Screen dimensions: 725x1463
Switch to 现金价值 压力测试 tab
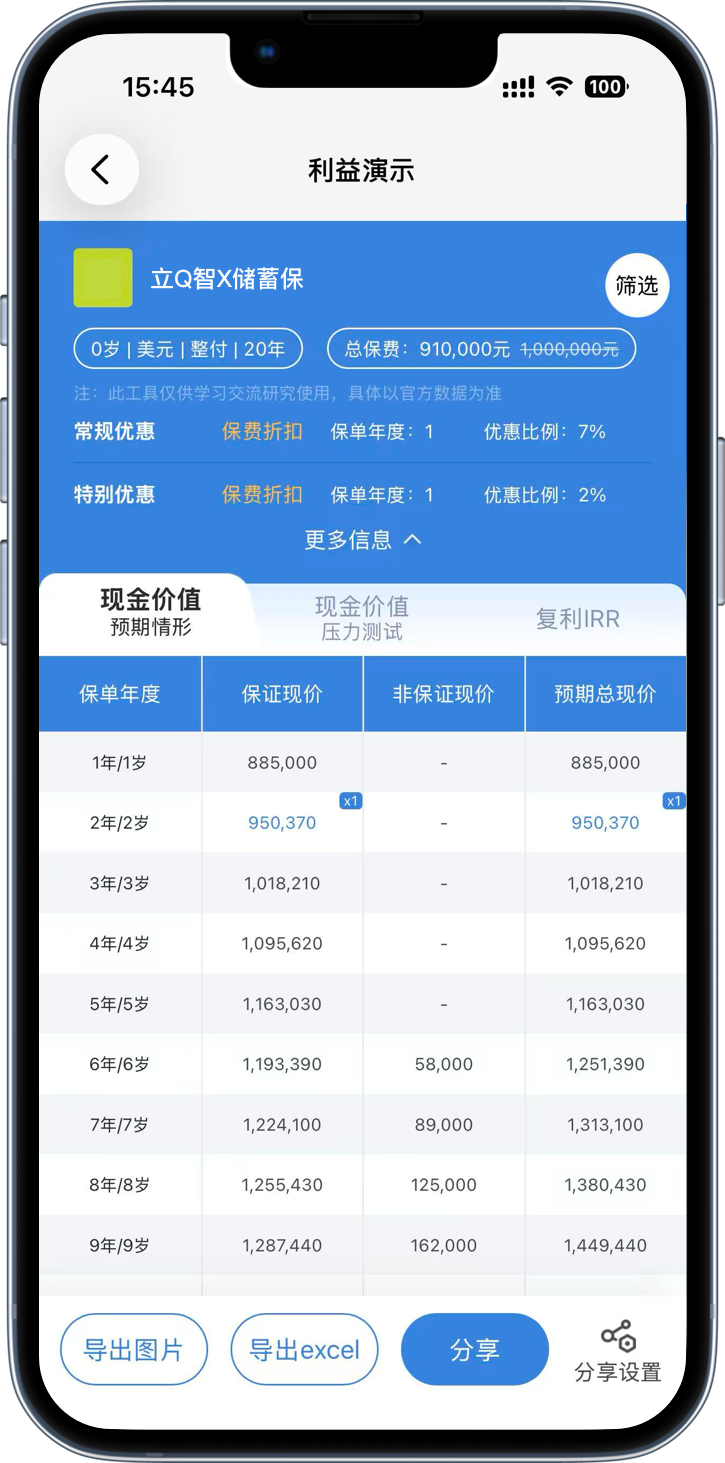click(362, 618)
